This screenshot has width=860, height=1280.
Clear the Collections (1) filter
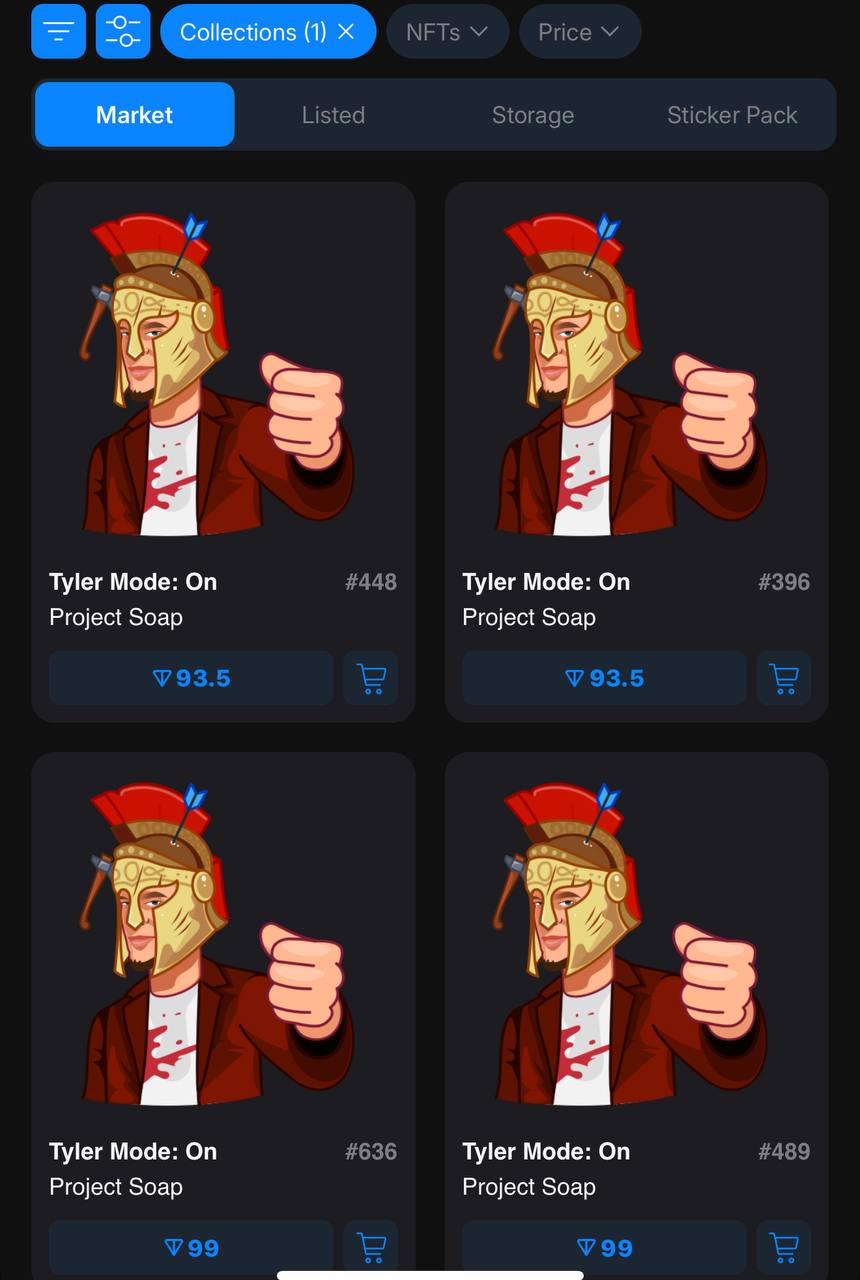(346, 32)
